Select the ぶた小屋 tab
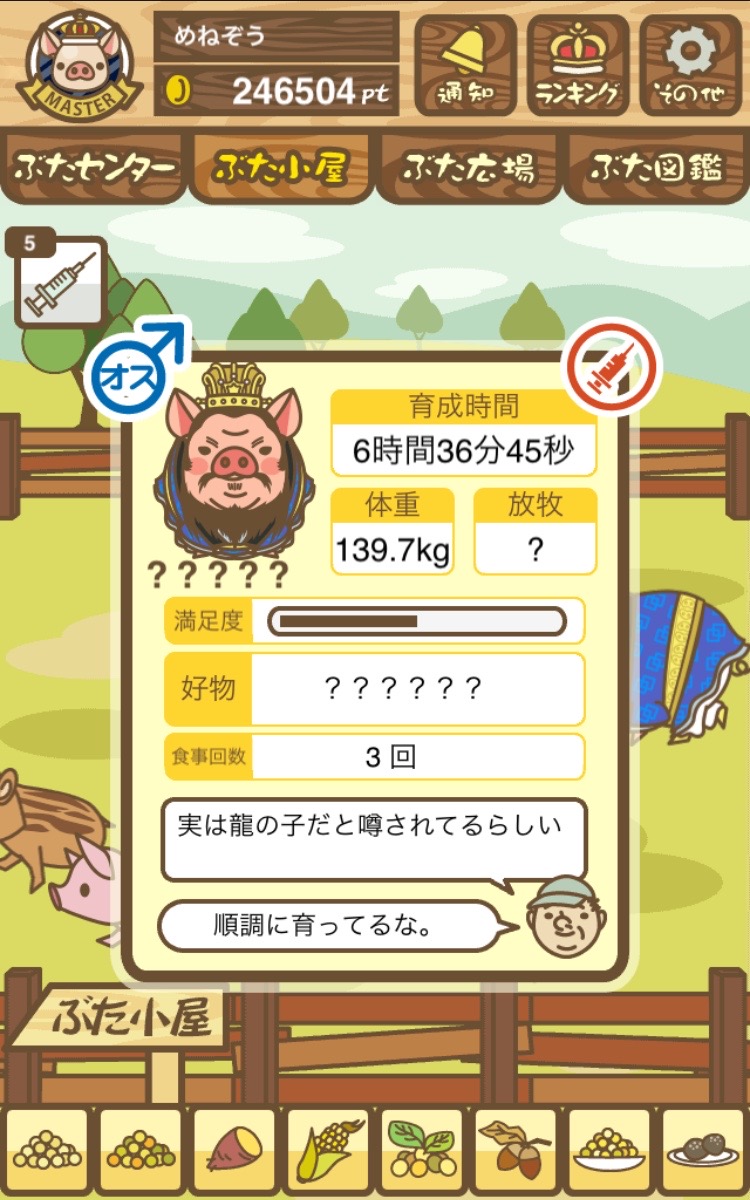Viewport: 750px width, 1200px height. [x=281, y=168]
